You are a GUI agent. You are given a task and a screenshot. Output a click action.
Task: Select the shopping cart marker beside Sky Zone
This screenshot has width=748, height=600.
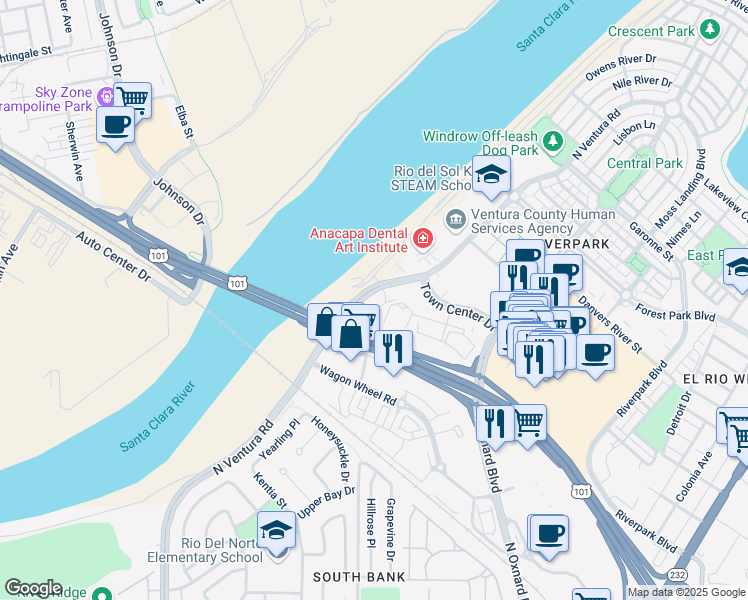[132, 99]
